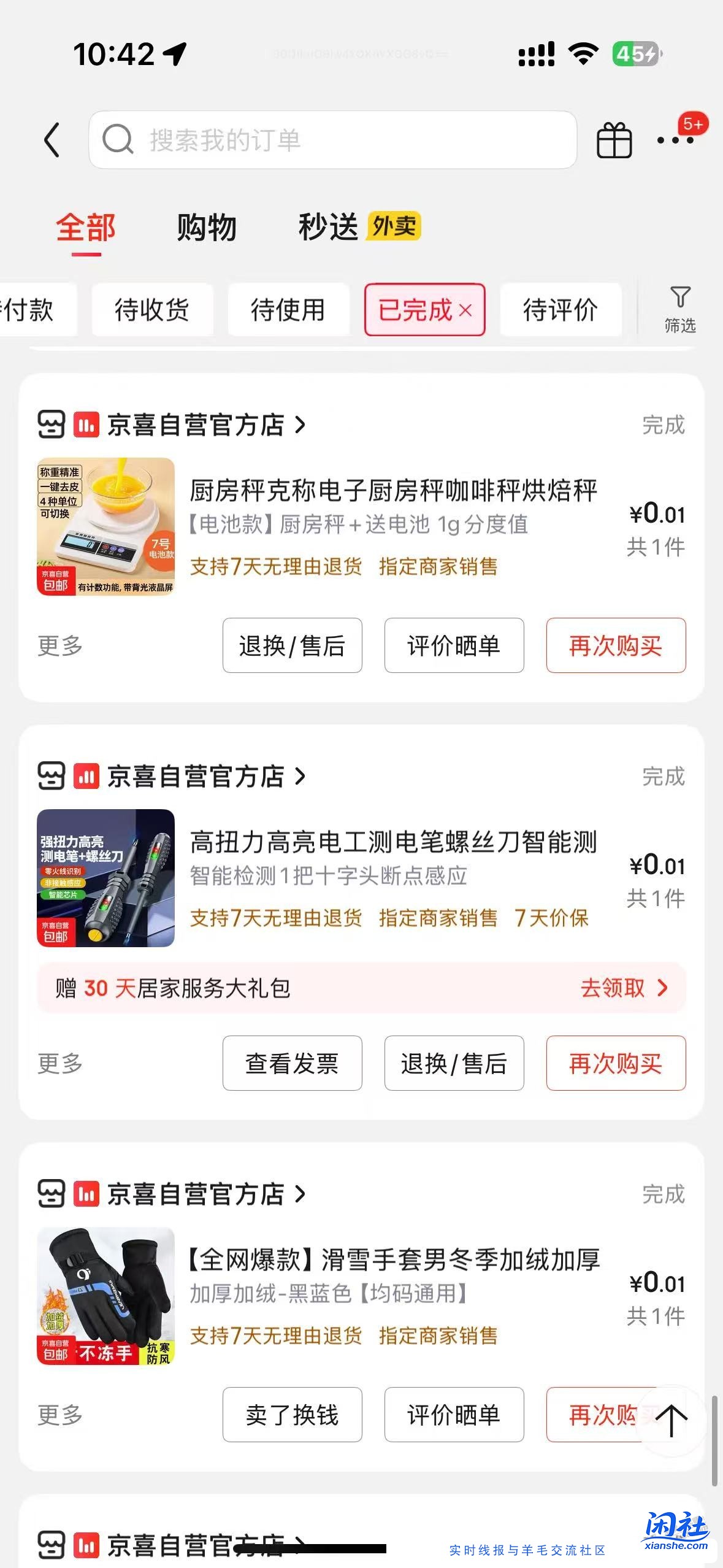723x1568 pixels.
Task: Tap the magnifier icon in the search bar
Action: pyautogui.click(x=118, y=139)
